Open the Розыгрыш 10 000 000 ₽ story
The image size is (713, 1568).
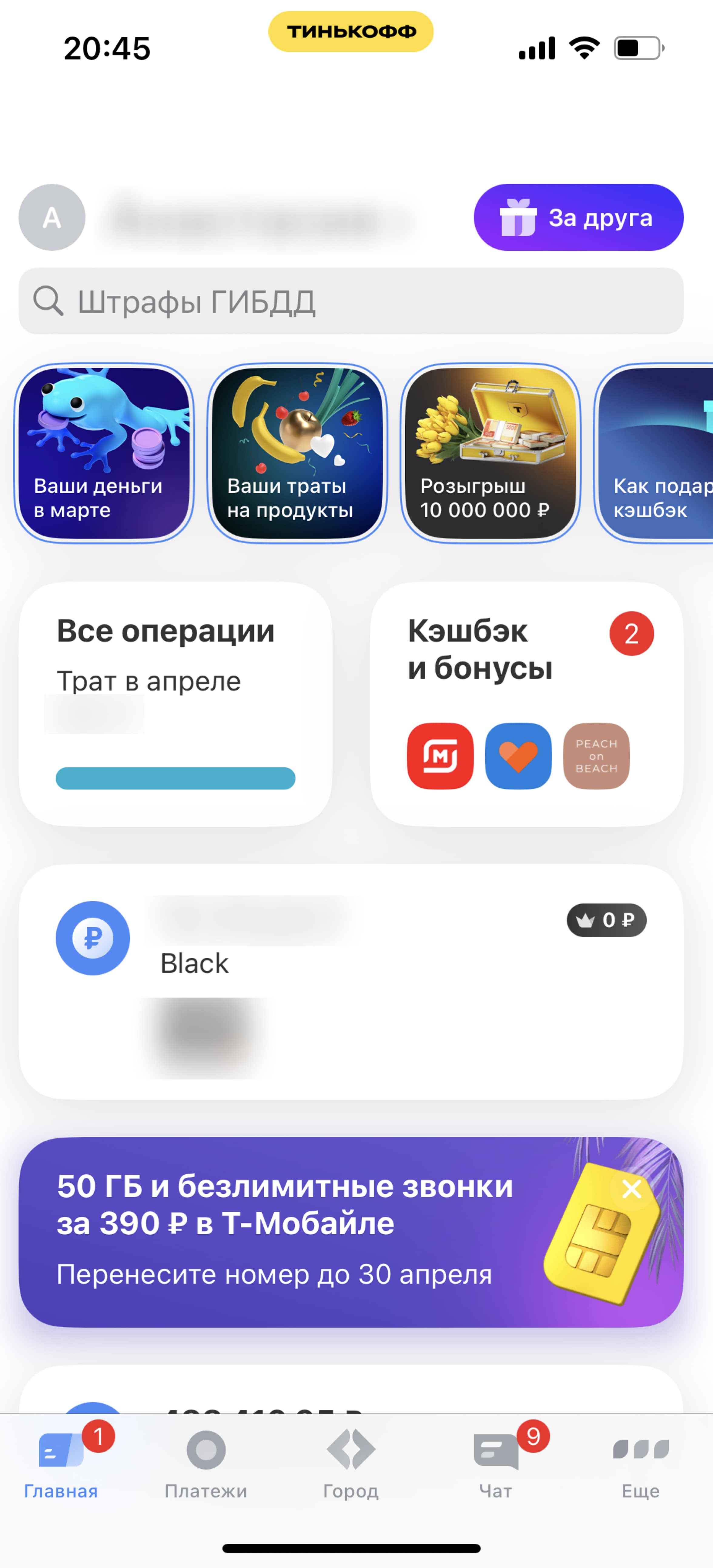490,453
